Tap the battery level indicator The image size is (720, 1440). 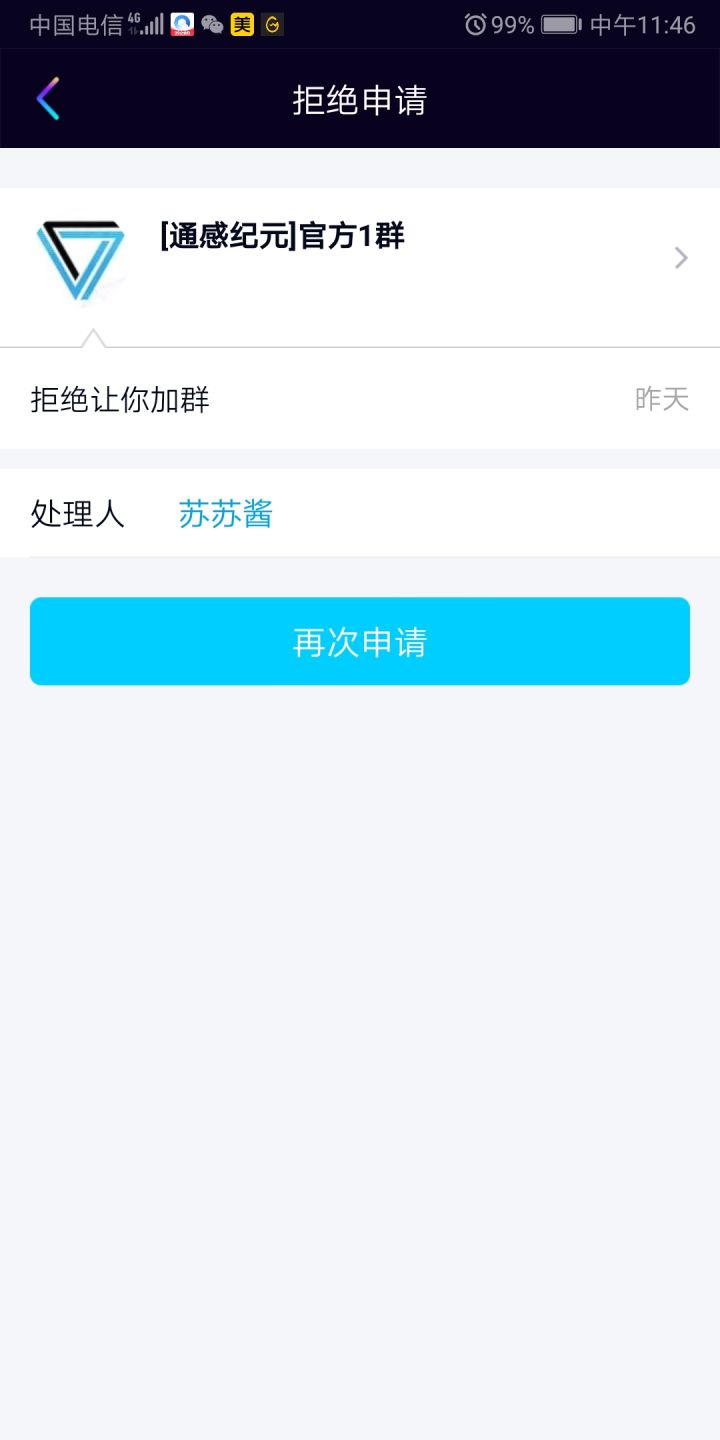557,24
